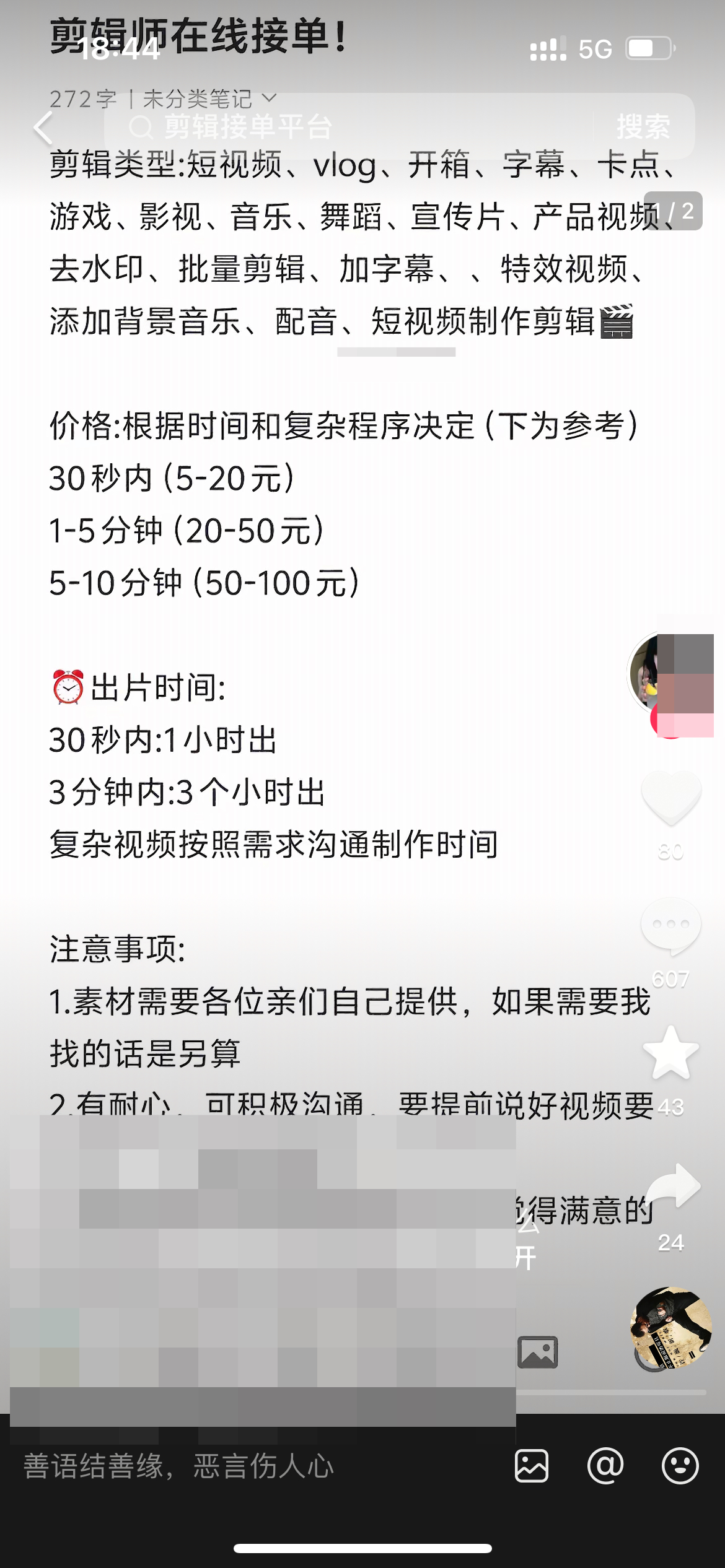This screenshot has height=1568, width=725.
Task: Like this post with the heart
Action: pyautogui.click(x=670, y=798)
